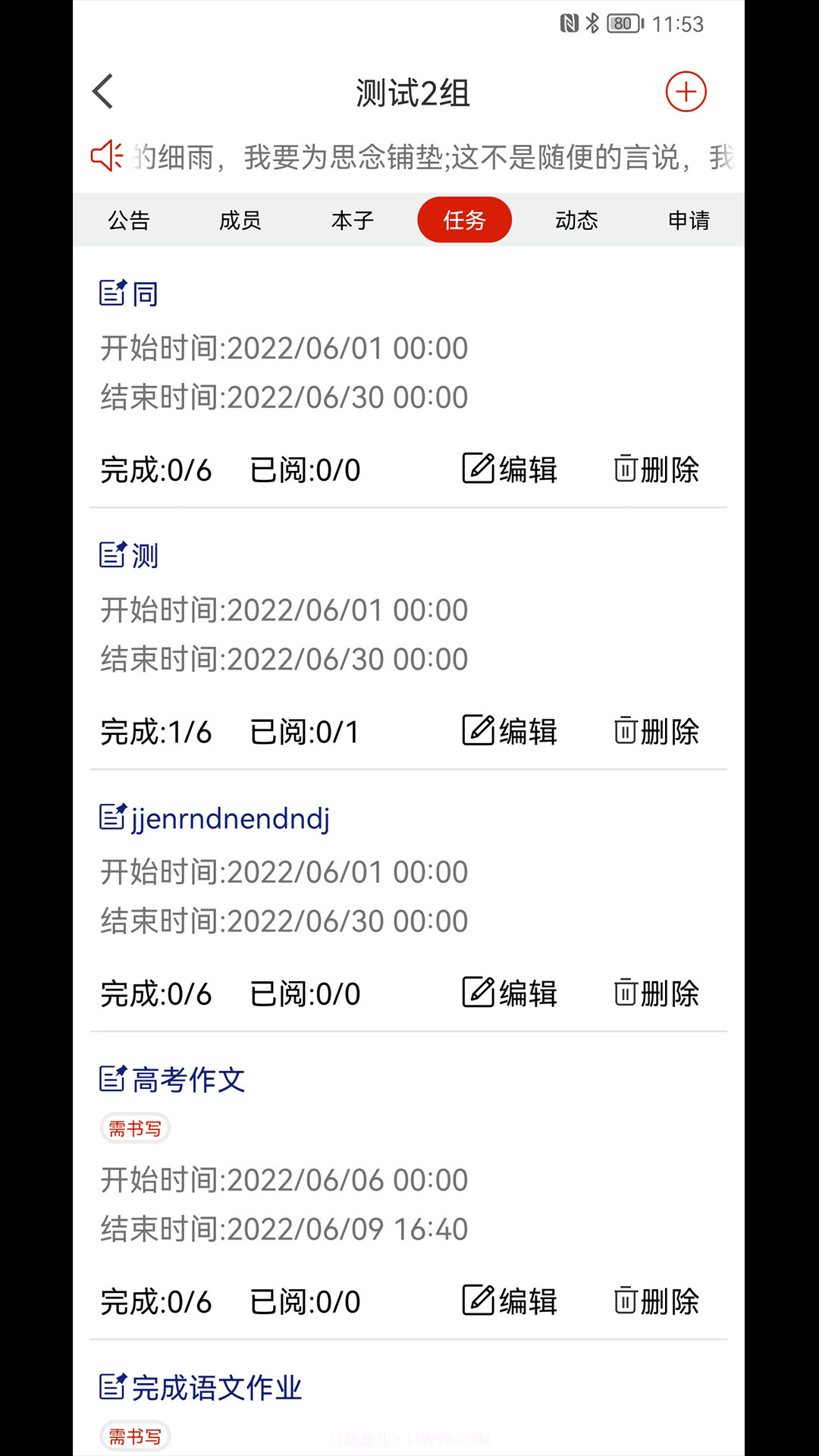Open the 申请 tab

(689, 220)
